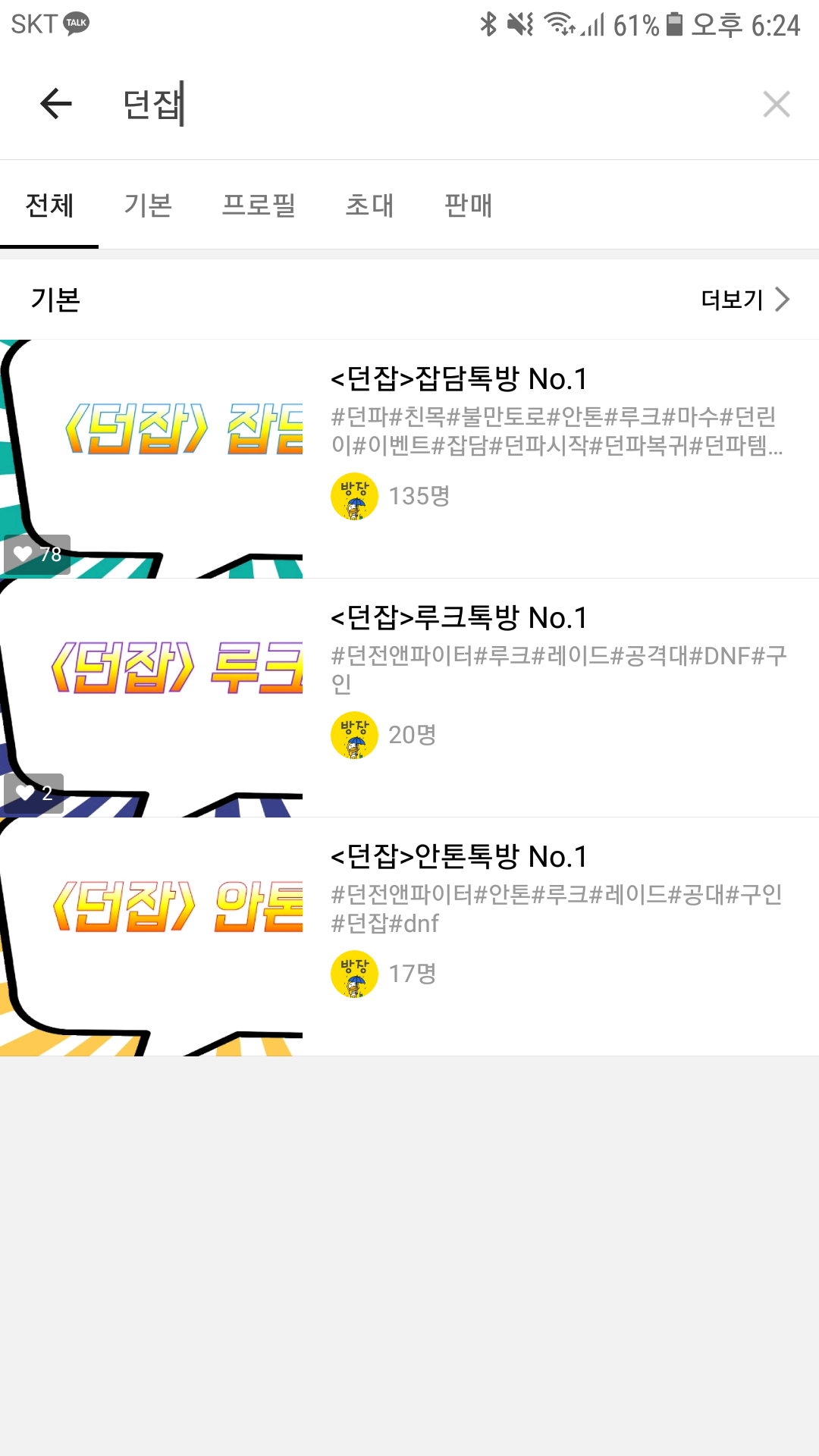Viewport: 819px width, 1456px height.
Task: Switch to the 기본 tab
Action: (148, 206)
